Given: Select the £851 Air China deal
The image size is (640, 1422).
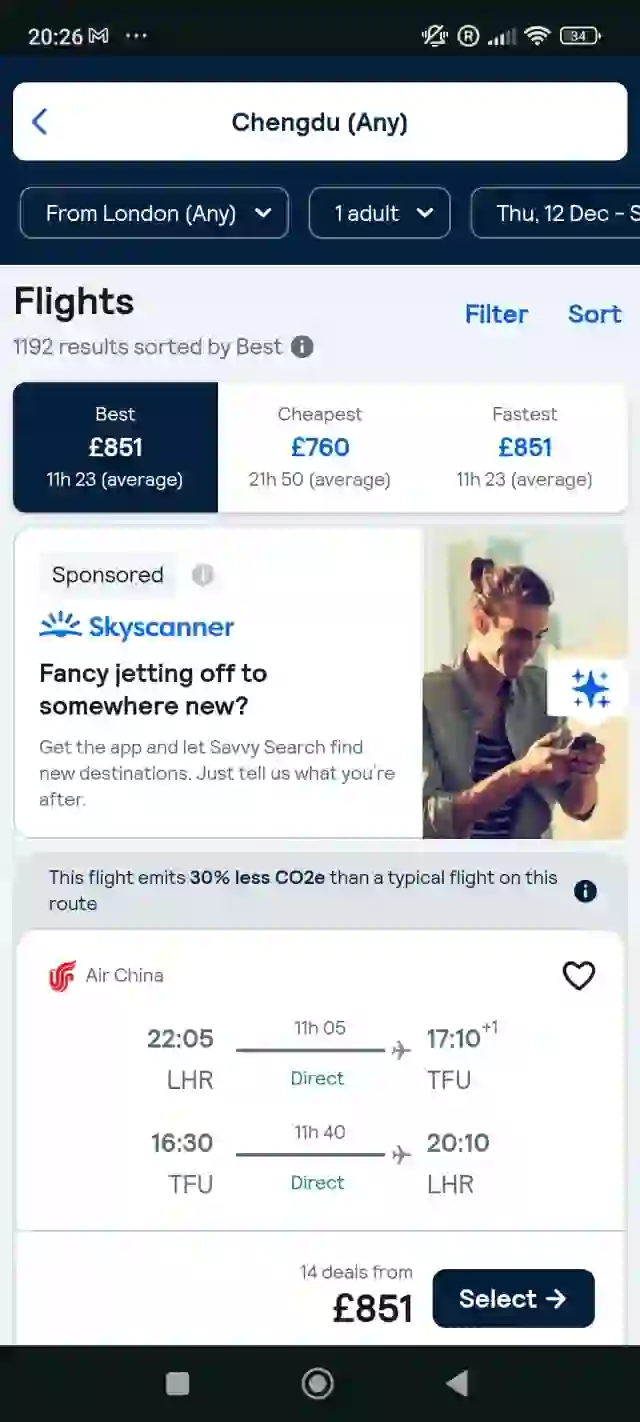Looking at the screenshot, I should pos(513,1298).
